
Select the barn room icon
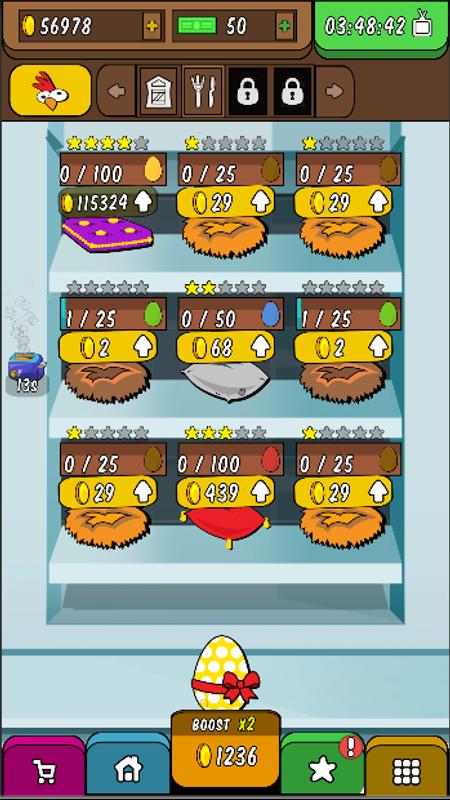tap(158, 91)
